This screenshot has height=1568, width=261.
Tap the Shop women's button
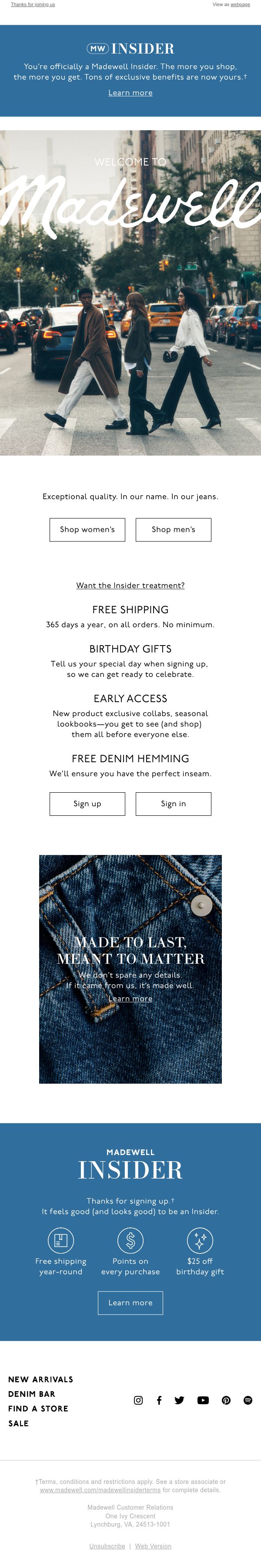[x=87, y=530]
